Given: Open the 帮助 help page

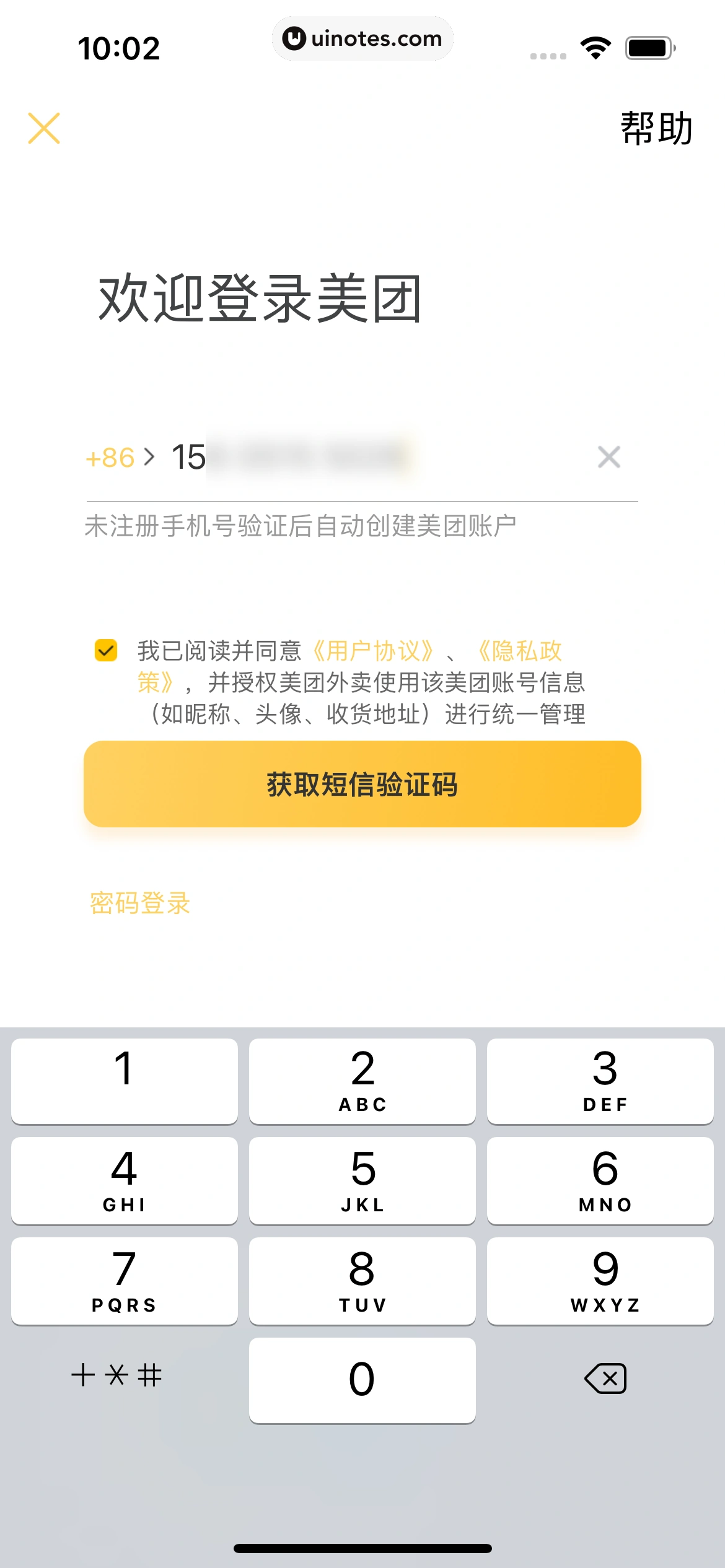Looking at the screenshot, I should coord(656,128).
